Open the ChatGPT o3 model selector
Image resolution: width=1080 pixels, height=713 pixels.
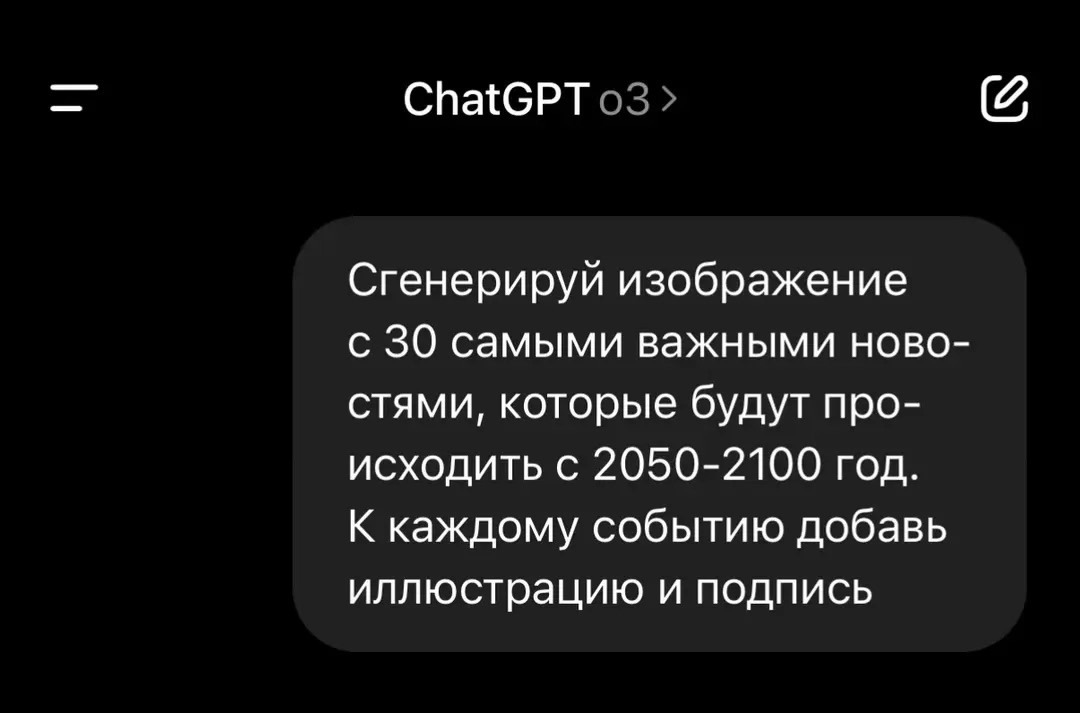point(540,99)
